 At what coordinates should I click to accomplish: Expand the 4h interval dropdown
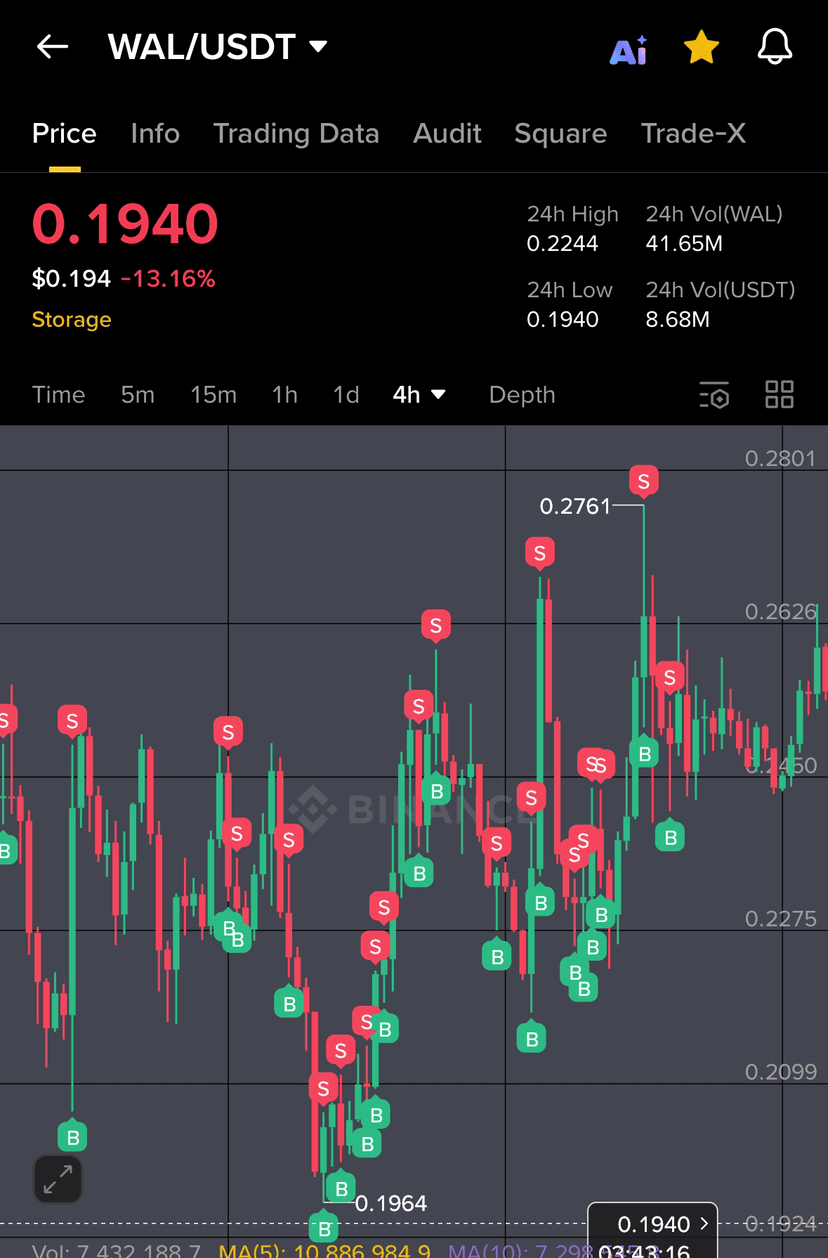tap(418, 395)
